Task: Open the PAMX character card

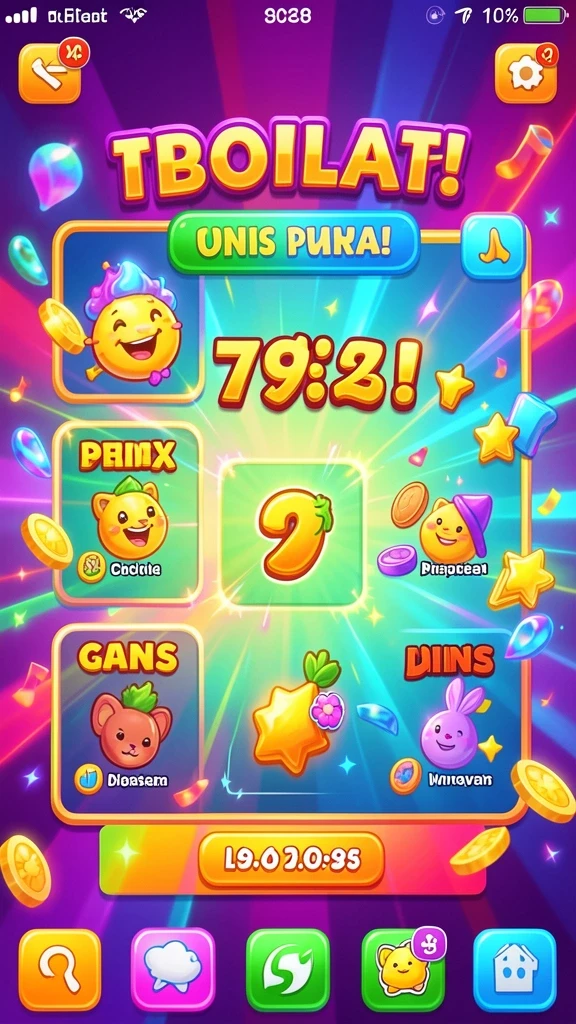Action: click(x=129, y=513)
